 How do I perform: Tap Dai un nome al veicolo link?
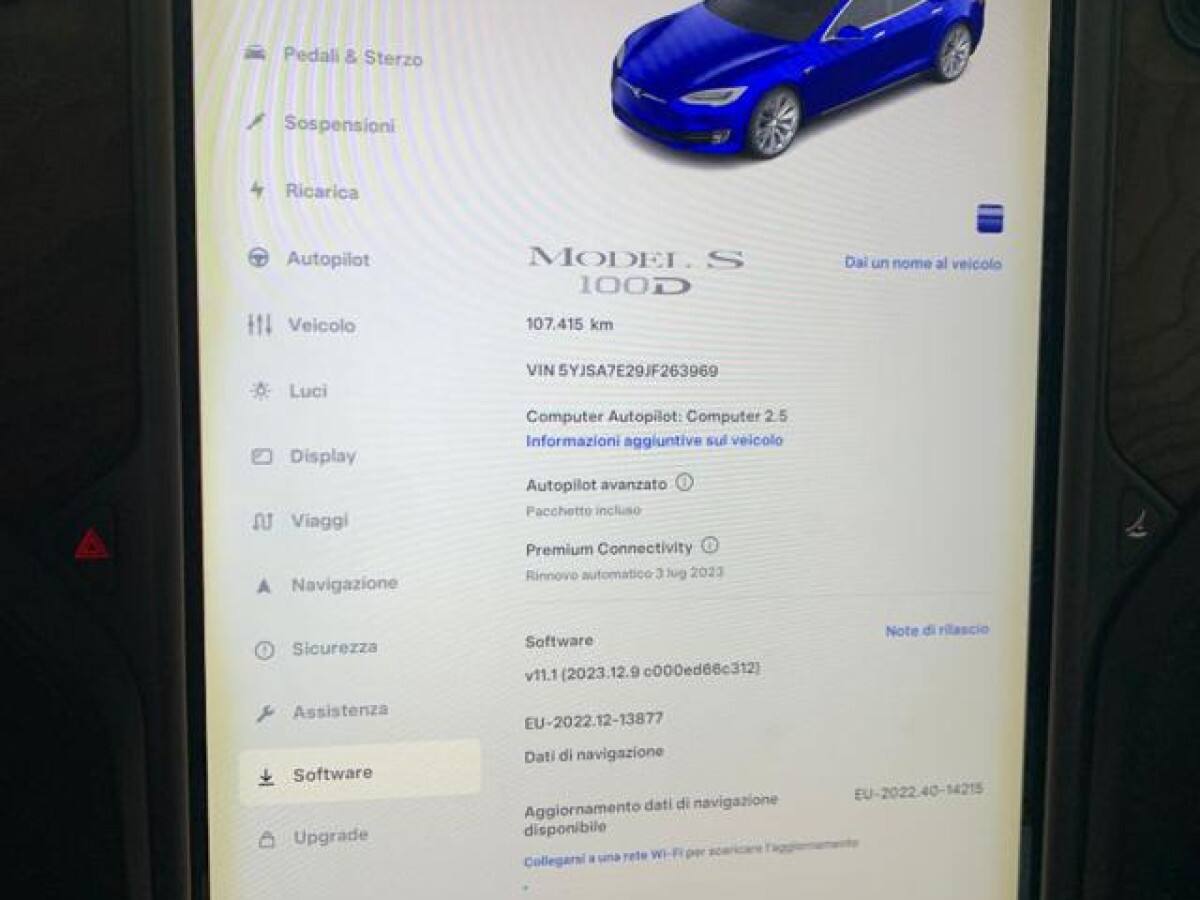tap(922, 264)
